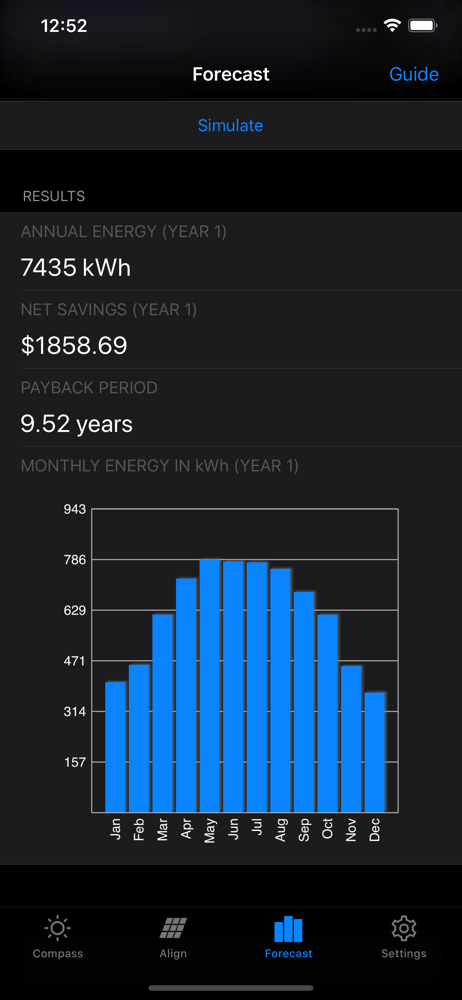The width and height of the screenshot is (462, 1000).
Task: Open the Guide link
Action: (x=414, y=74)
